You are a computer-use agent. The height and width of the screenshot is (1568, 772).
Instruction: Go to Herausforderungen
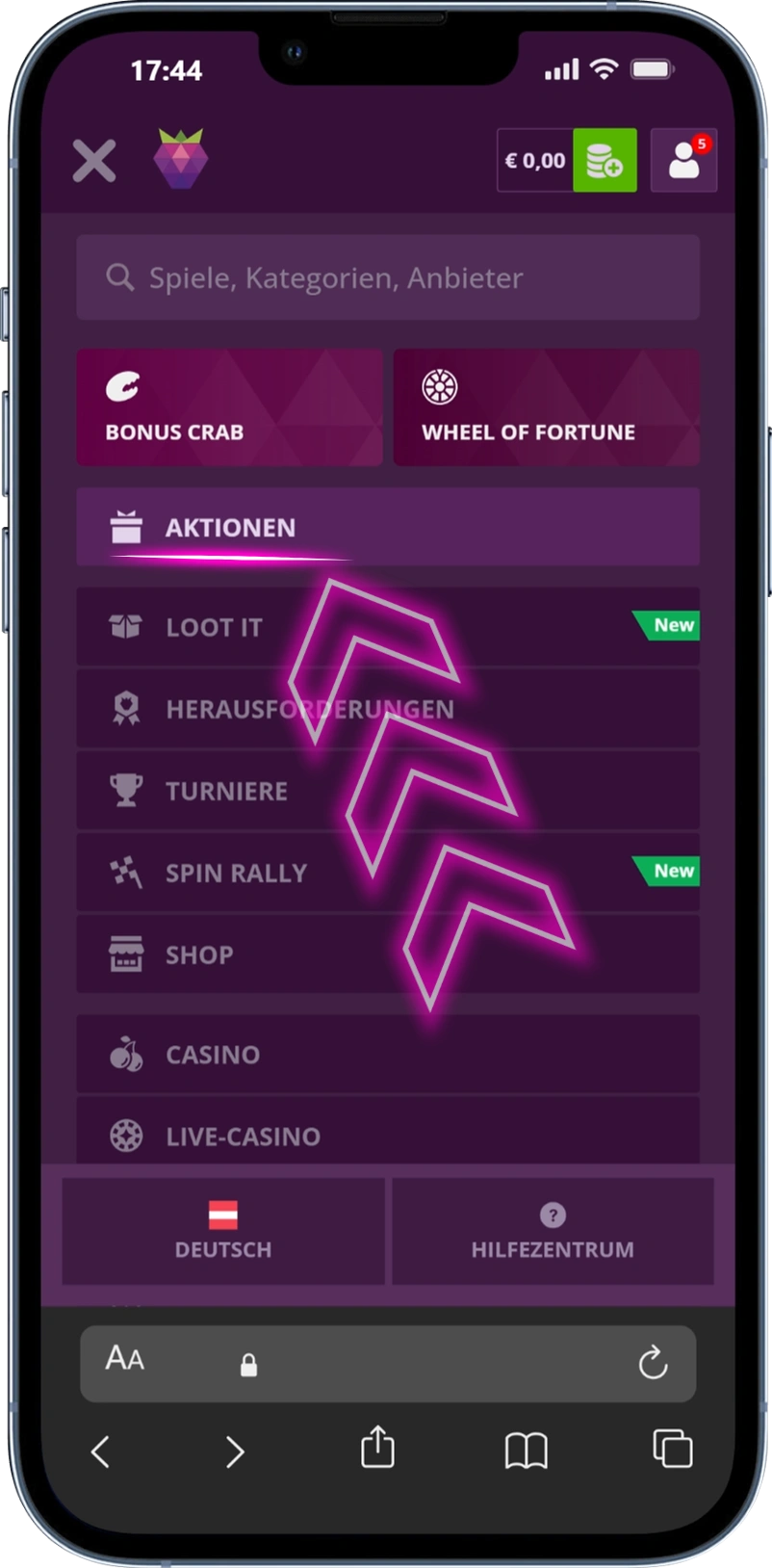point(388,709)
